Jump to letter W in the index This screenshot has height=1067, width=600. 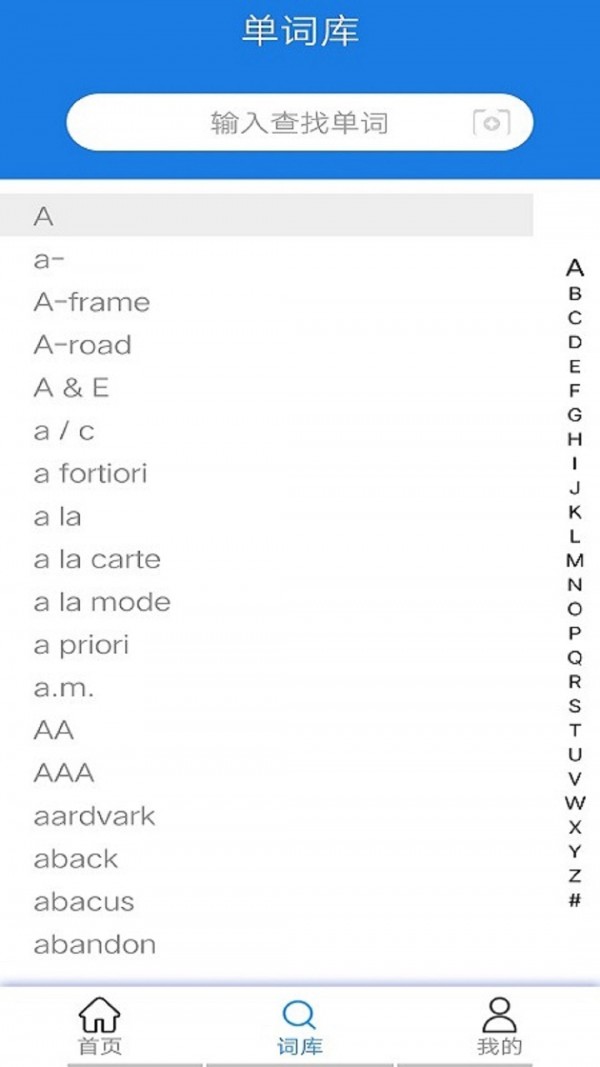[x=574, y=803]
